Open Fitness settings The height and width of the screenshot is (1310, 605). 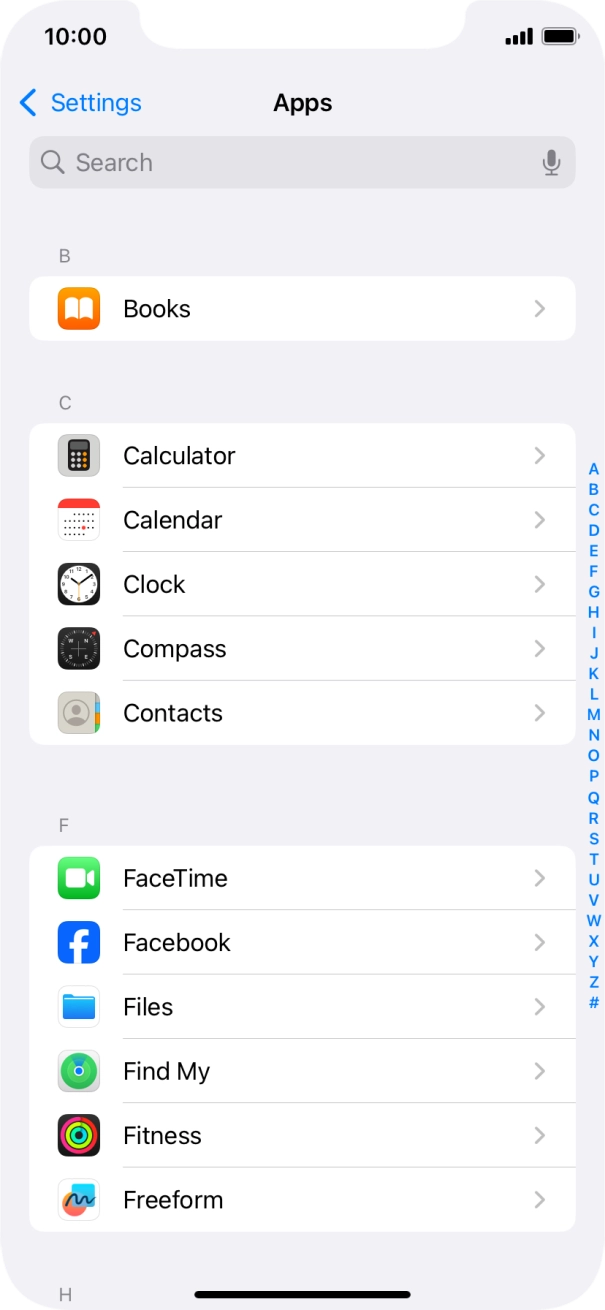point(302,1136)
